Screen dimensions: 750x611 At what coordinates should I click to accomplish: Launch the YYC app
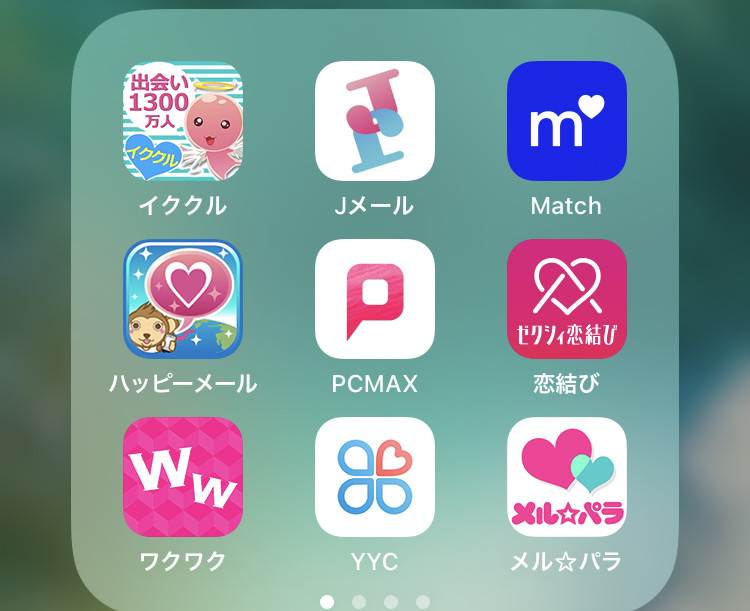(x=375, y=477)
